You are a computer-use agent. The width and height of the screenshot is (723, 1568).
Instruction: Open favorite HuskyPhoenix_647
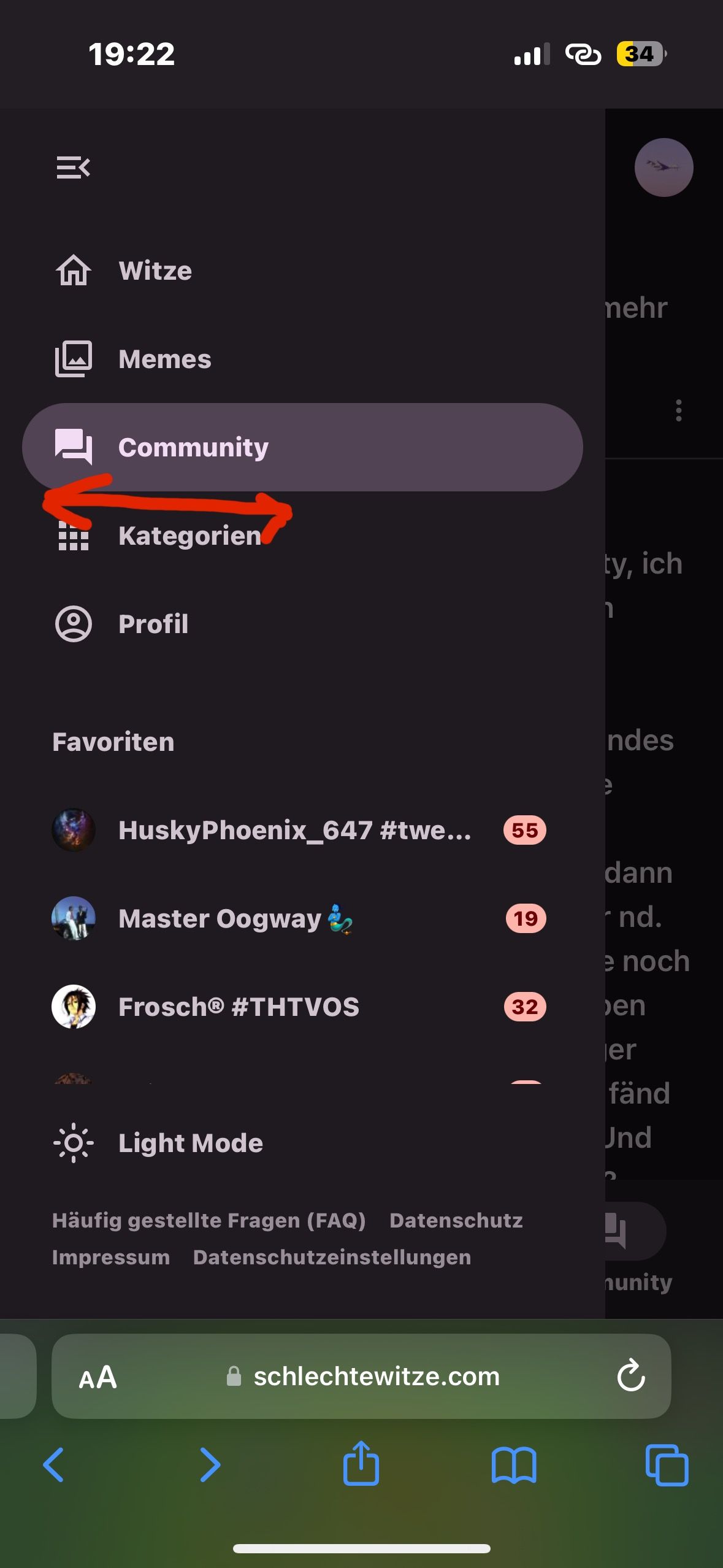click(x=294, y=830)
